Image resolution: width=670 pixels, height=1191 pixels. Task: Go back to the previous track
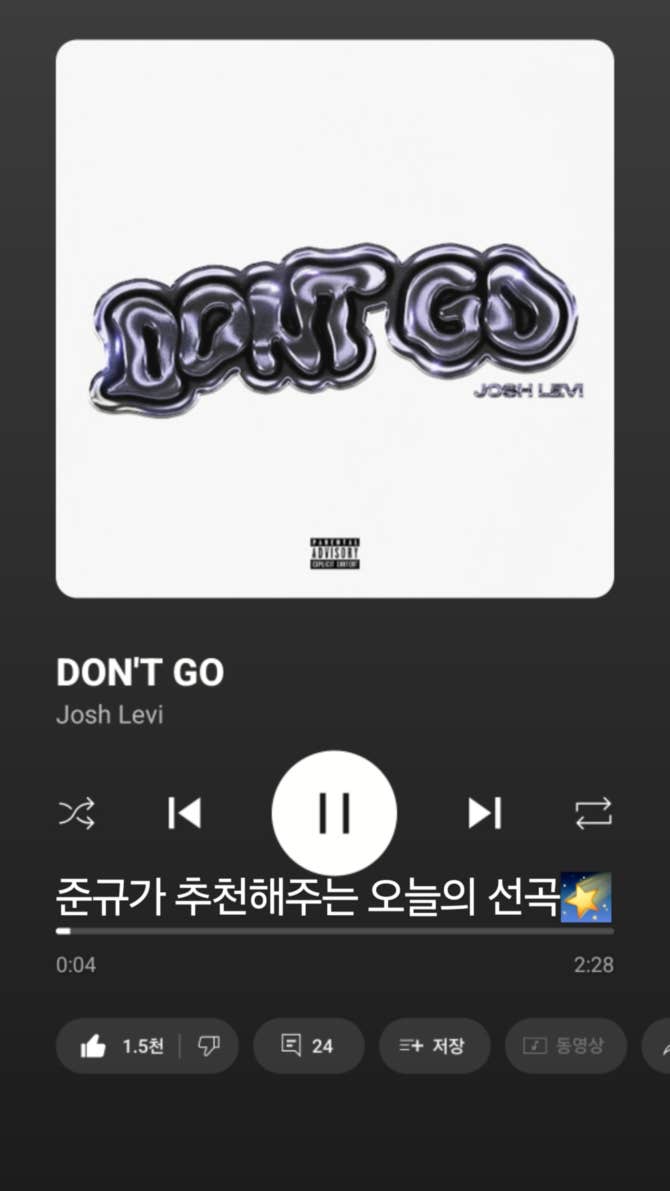click(184, 813)
